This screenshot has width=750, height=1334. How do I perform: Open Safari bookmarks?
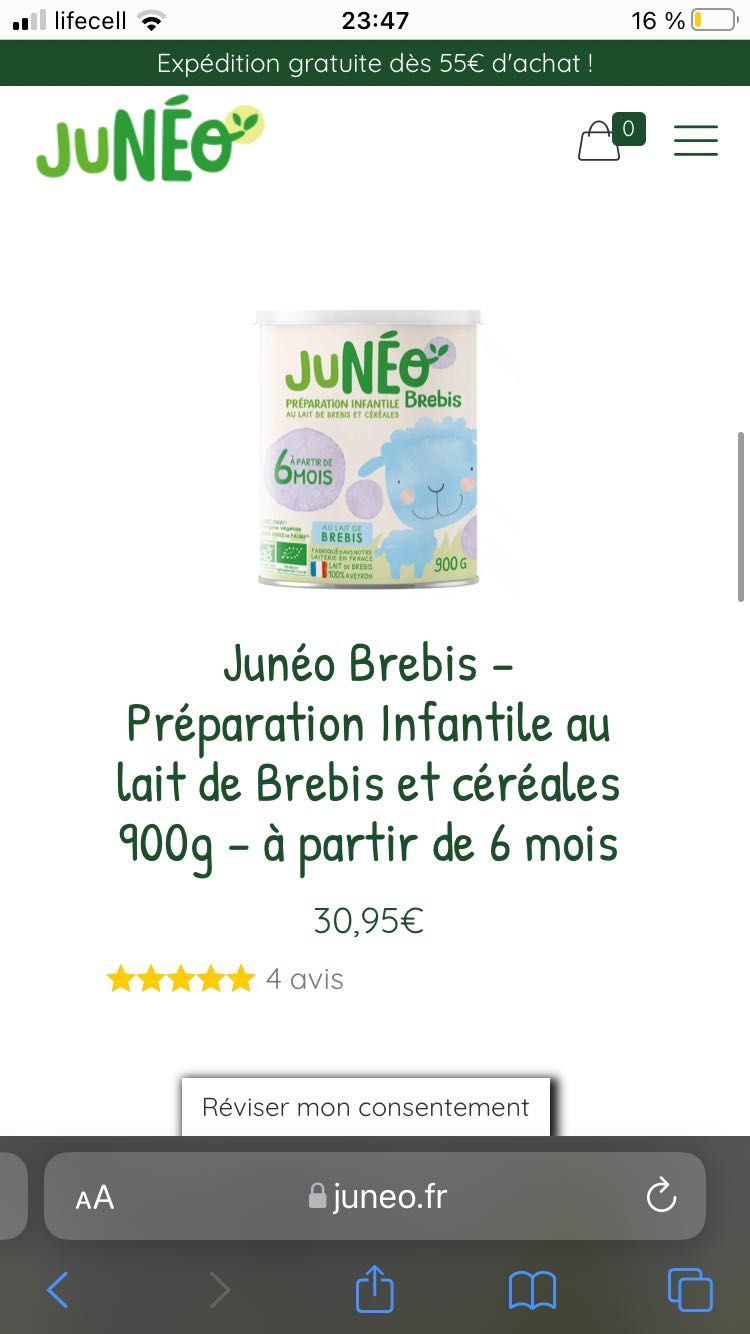click(532, 1290)
